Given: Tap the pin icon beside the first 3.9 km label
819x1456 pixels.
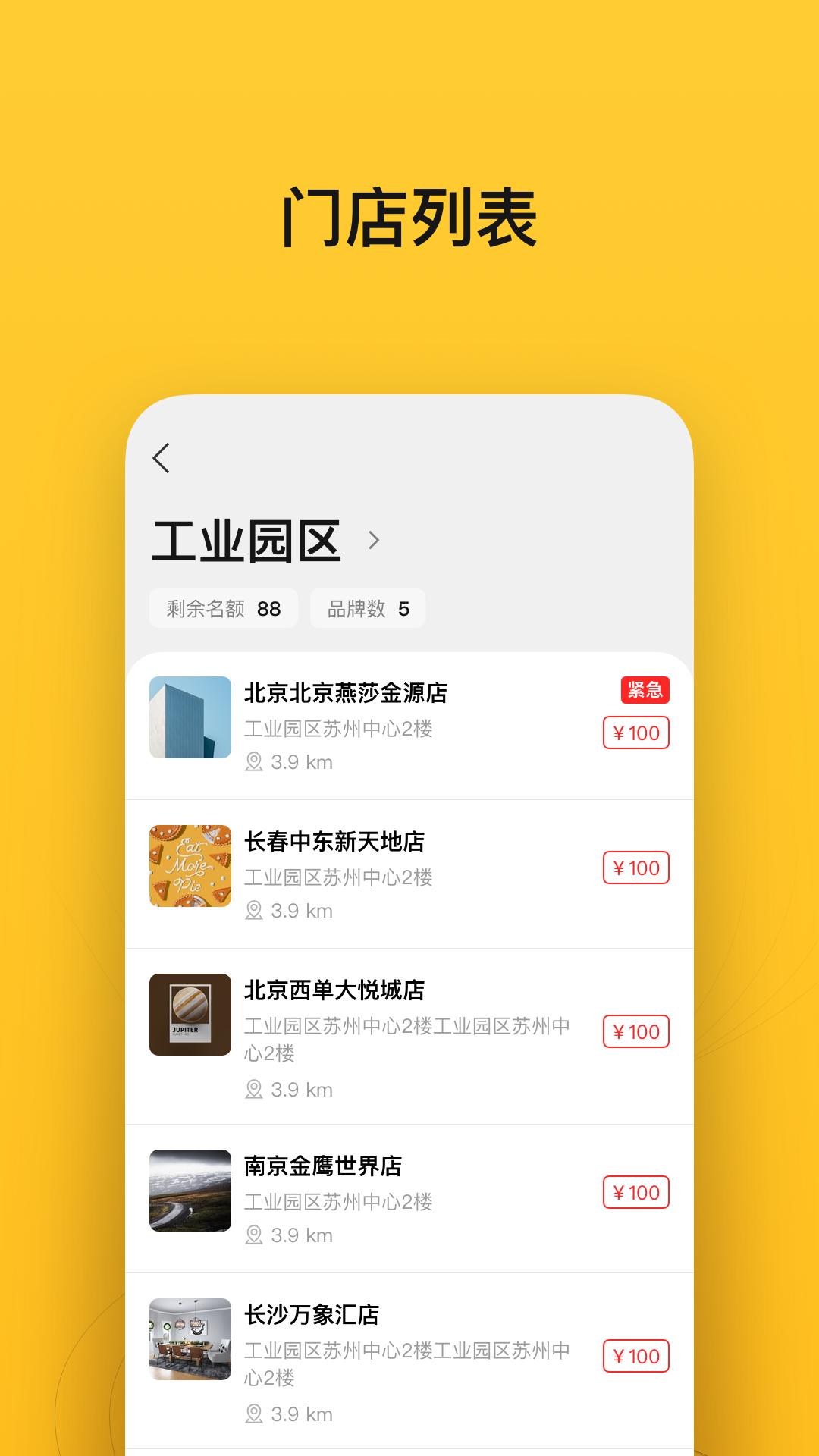Looking at the screenshot, I should tap(253, 762).
